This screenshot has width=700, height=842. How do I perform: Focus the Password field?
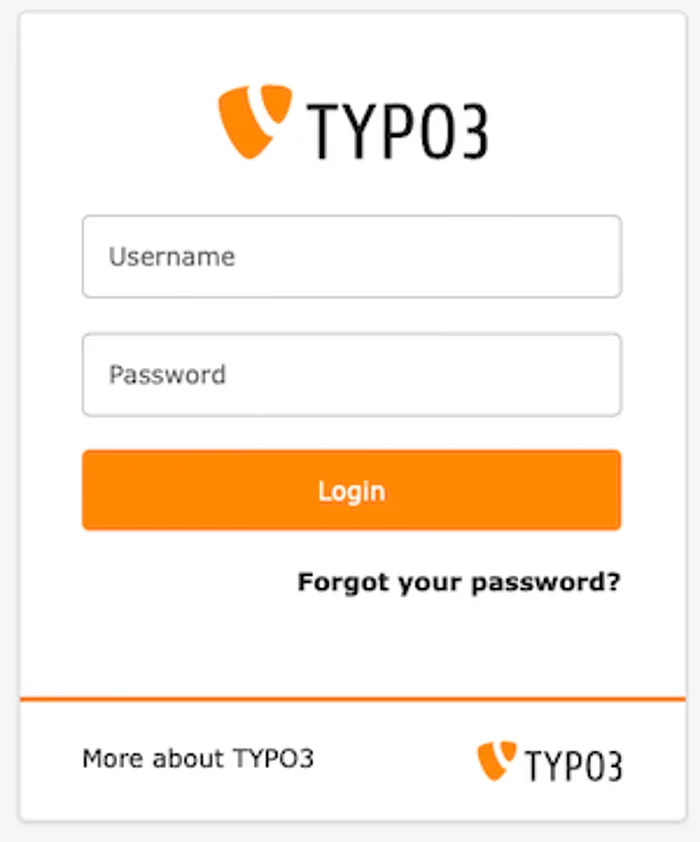(351, 375)
